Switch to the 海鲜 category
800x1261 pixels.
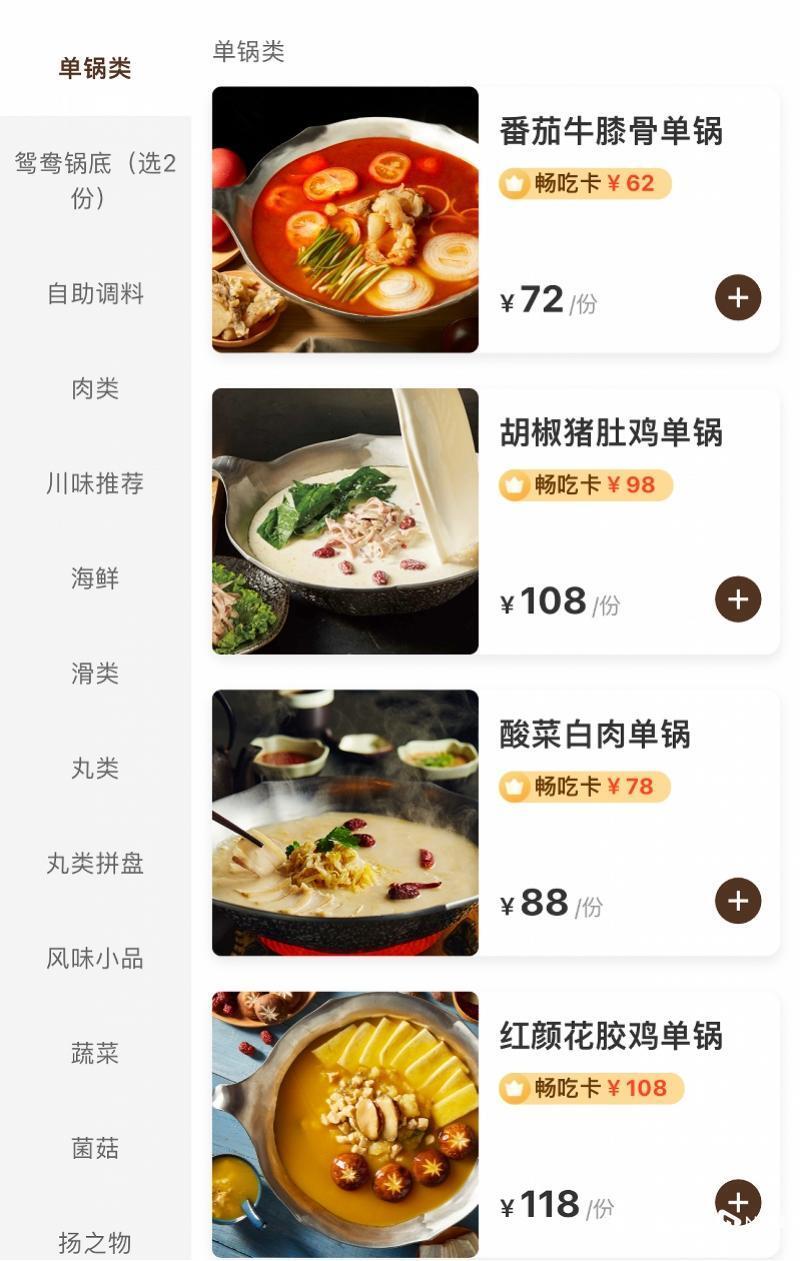click(94, 578)
